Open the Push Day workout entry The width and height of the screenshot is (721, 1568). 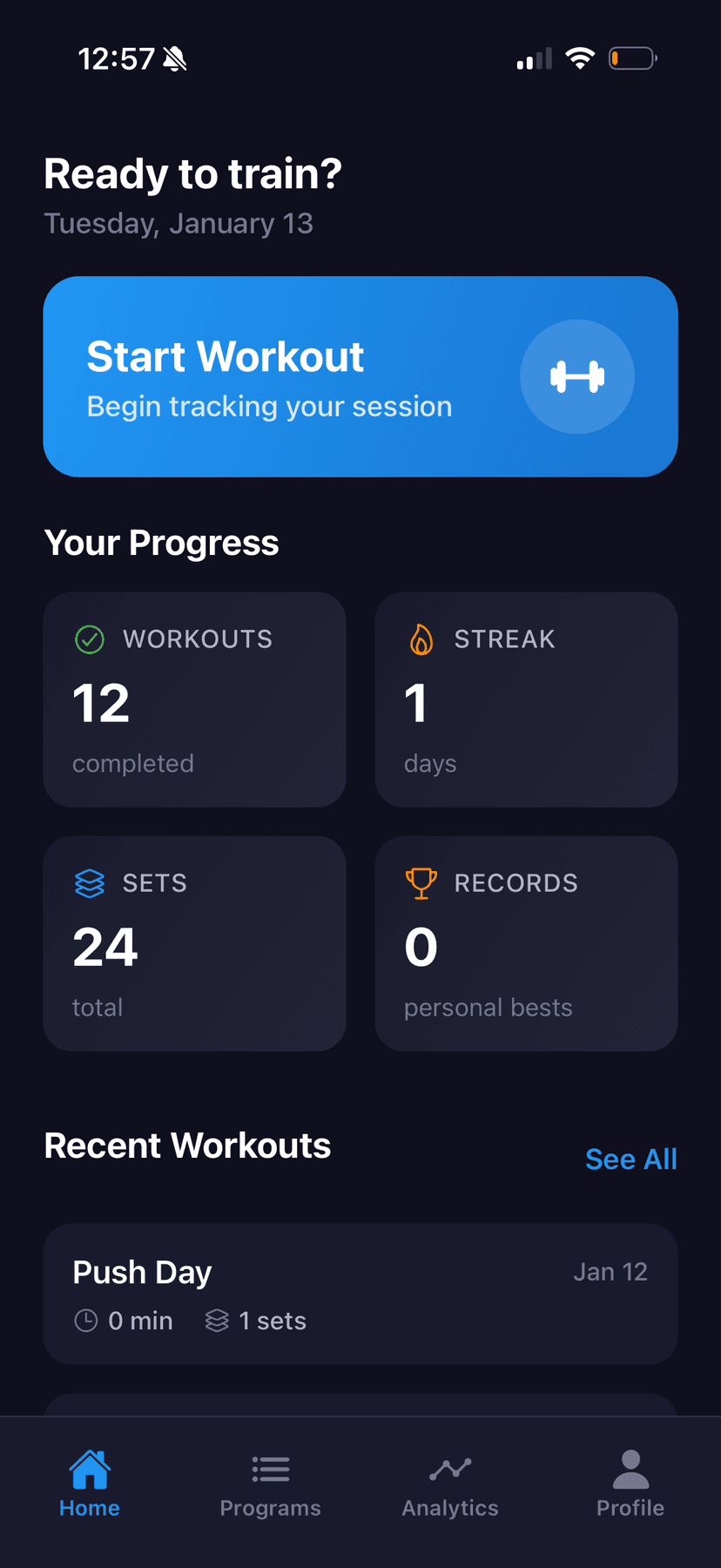pyautogui.click(x=360, y=1294)
